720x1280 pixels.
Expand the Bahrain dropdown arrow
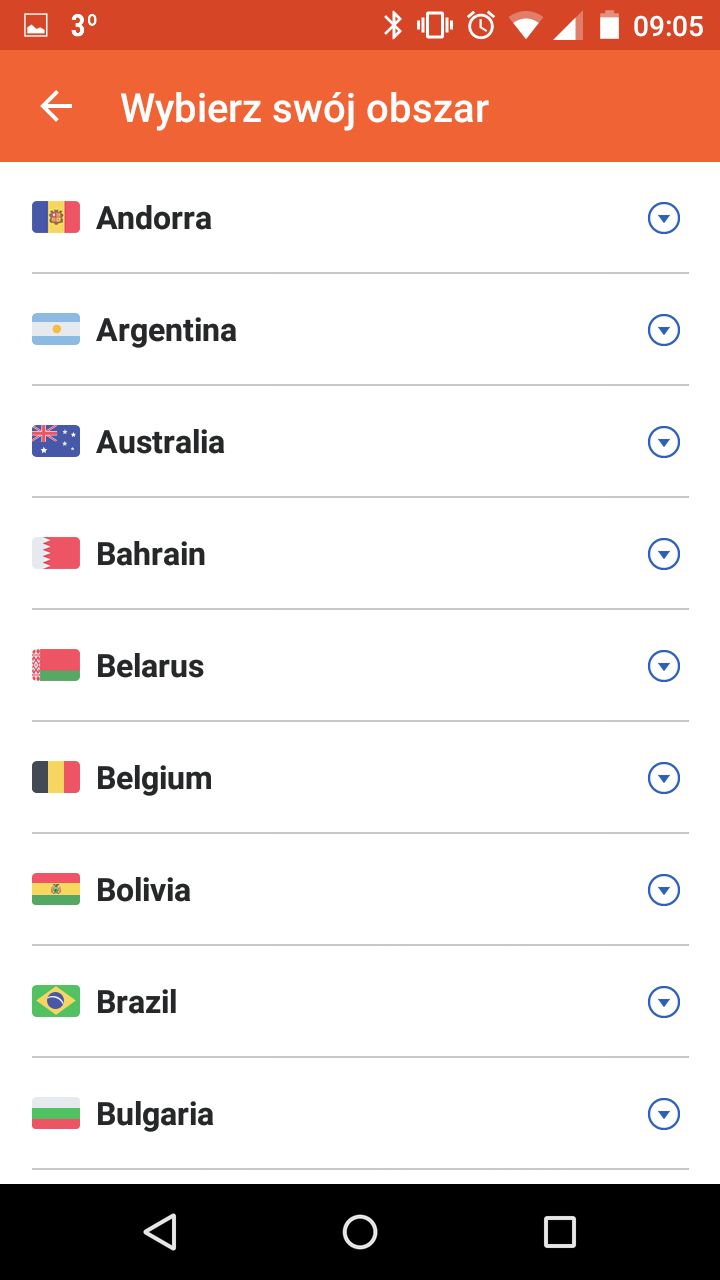tap(664, 554)
